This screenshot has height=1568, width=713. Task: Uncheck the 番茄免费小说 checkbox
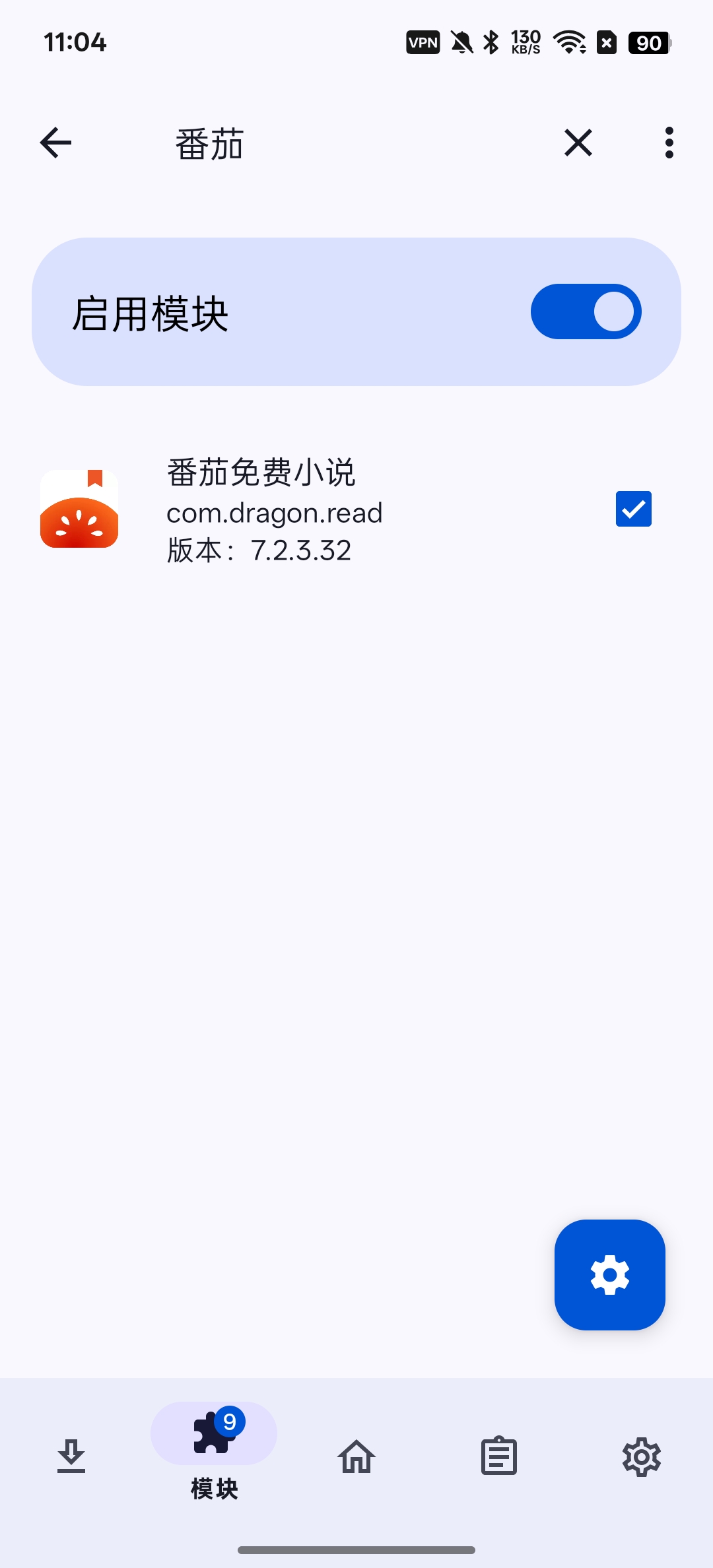634,509
